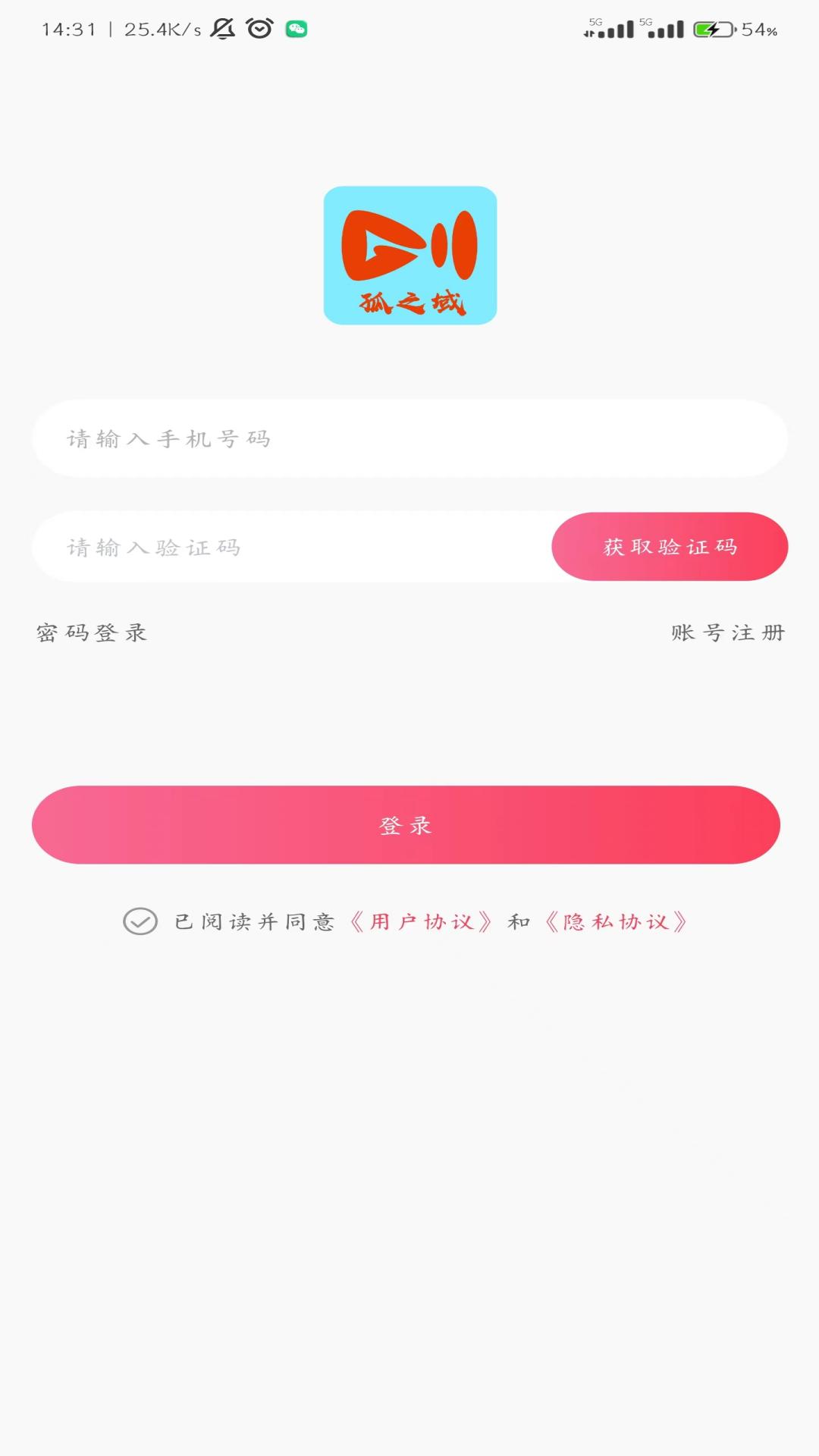Open account registration (账号注册)
The image size is (819, 1456).
[x=727, y=632]
